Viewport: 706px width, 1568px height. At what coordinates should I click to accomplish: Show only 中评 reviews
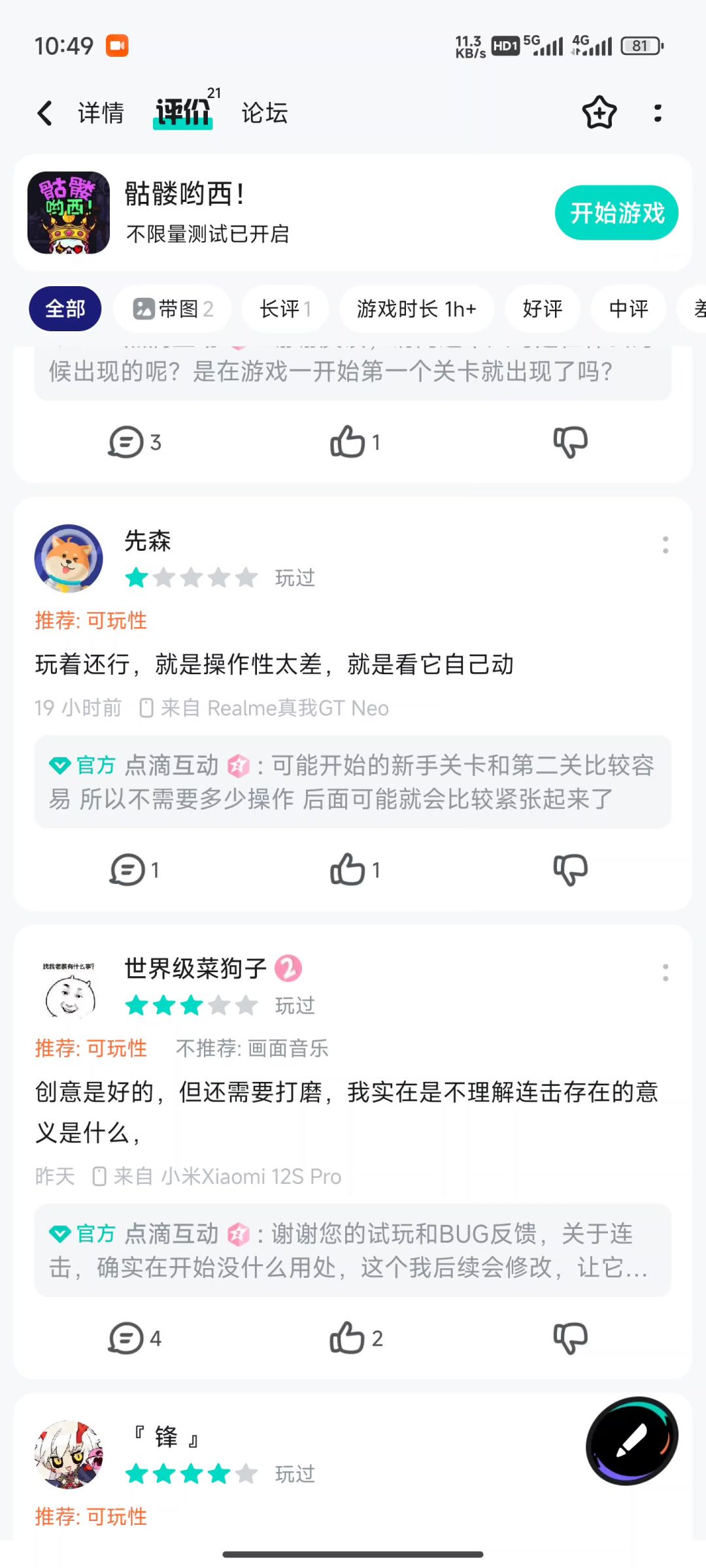628,308
